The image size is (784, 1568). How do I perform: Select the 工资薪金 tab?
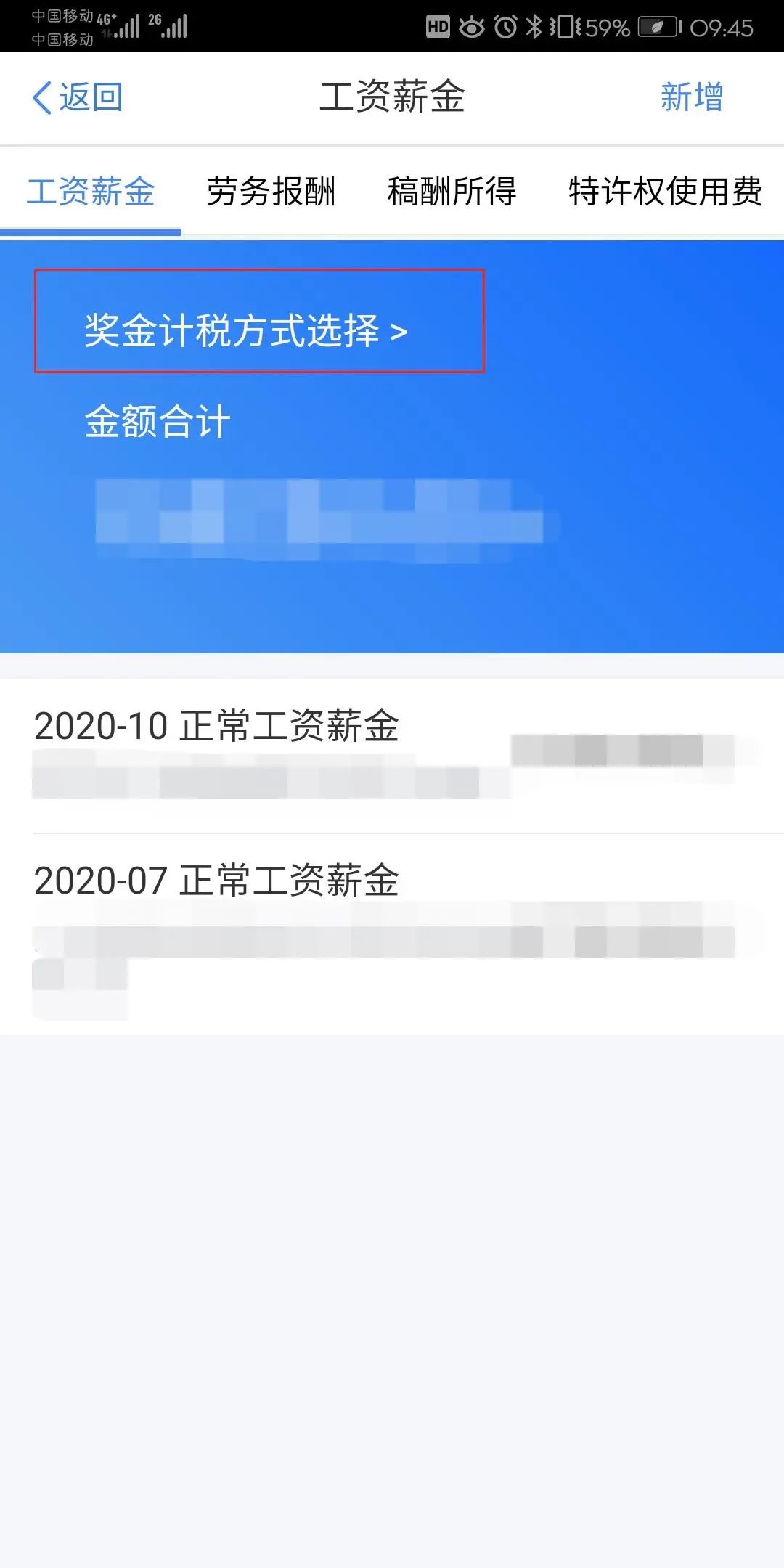coord(91,192)
